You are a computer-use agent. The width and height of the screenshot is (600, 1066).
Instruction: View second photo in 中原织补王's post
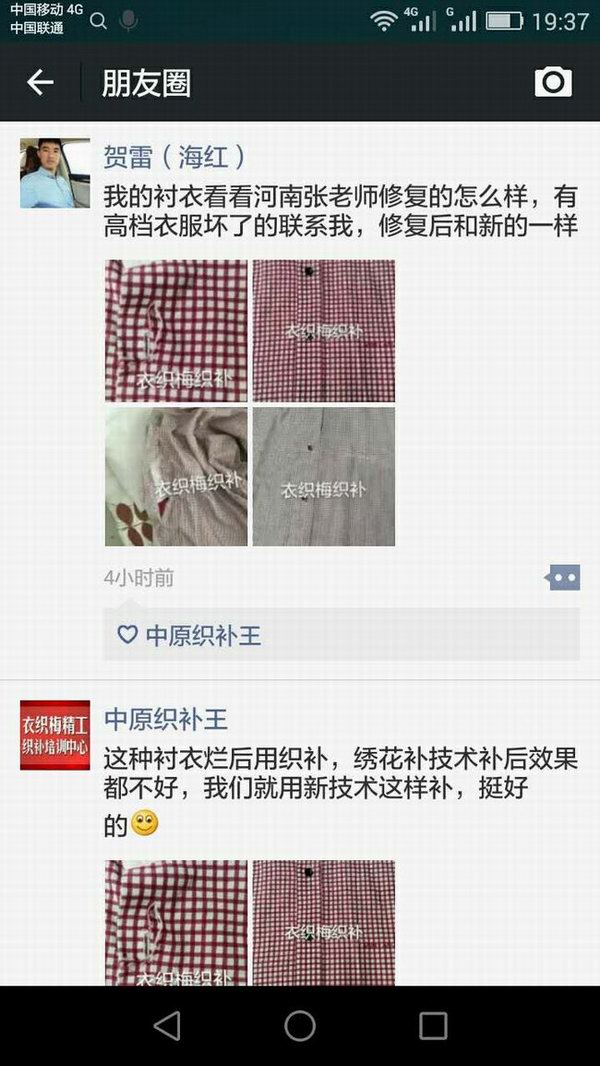point(323,922)
